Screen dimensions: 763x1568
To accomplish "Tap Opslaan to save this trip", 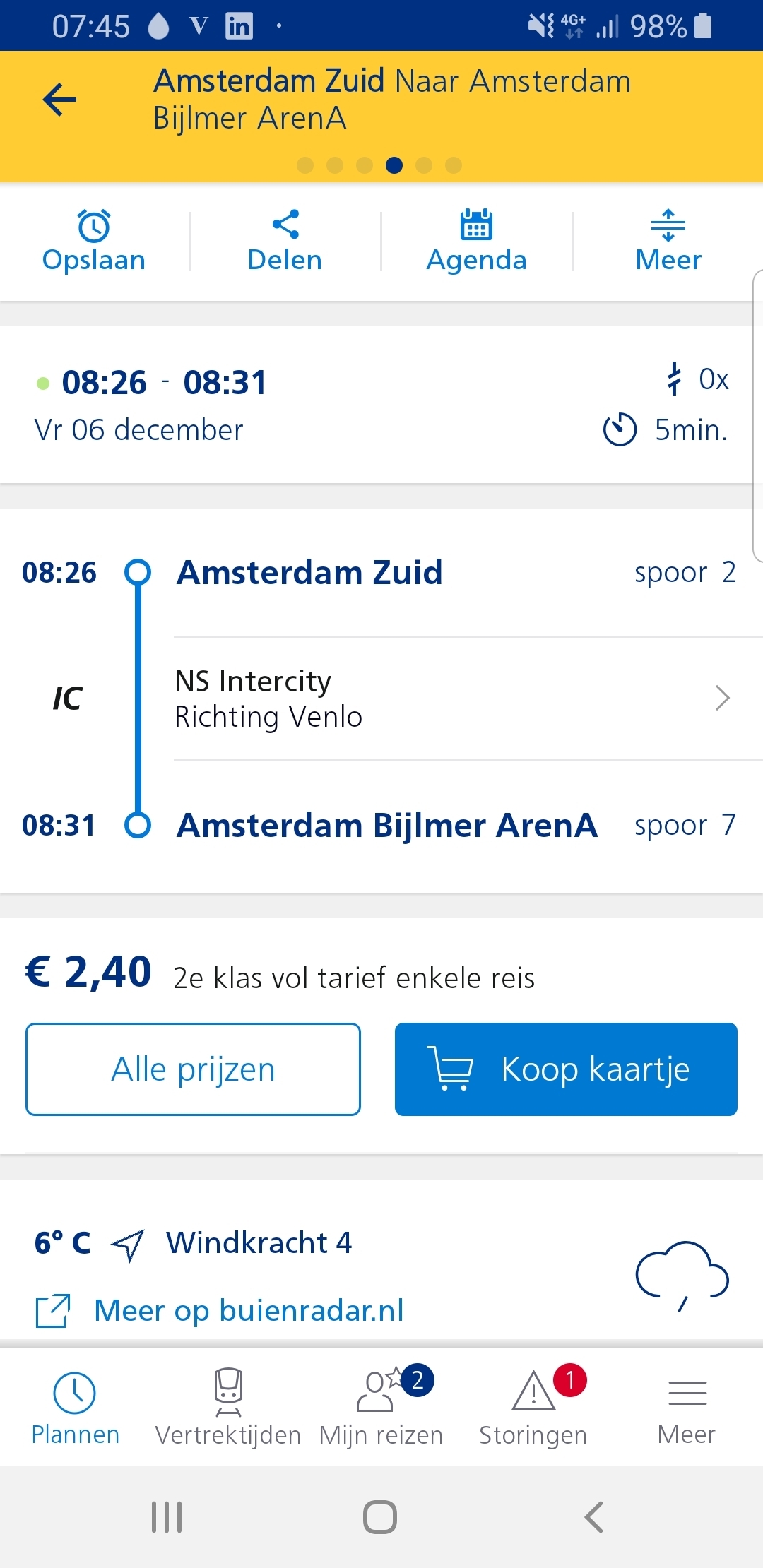I will [94, 242].
